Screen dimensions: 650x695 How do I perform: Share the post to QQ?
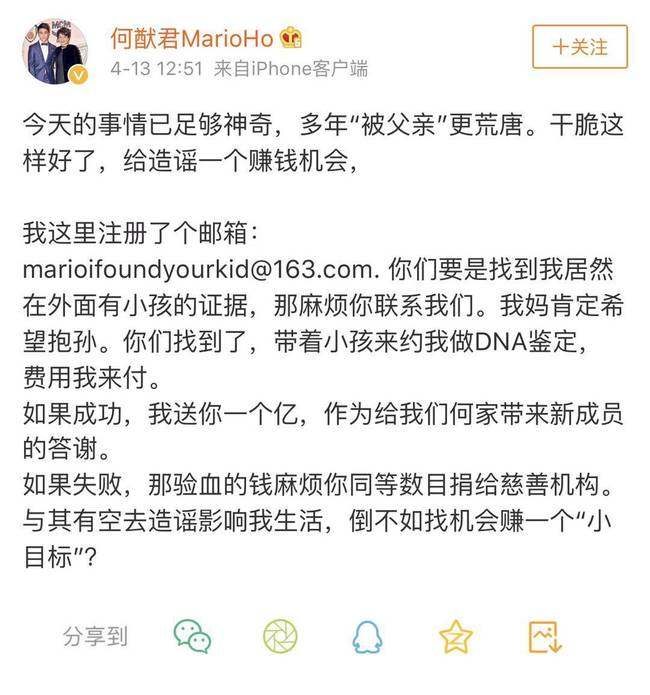pyautogui.click(x=367, y=636)
